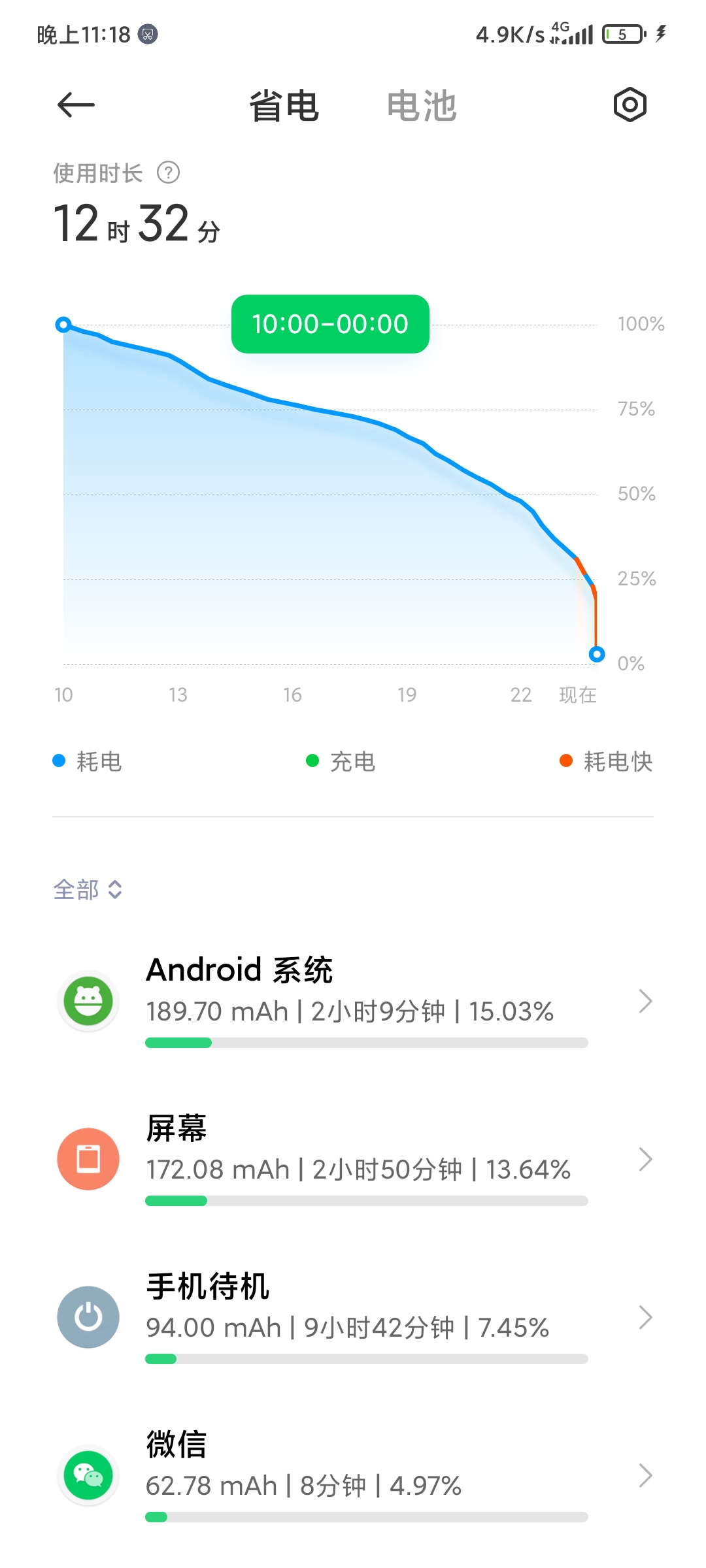Switch to the 电池 tab
This screenshot has width=706, height=1568.
point(421,106)
